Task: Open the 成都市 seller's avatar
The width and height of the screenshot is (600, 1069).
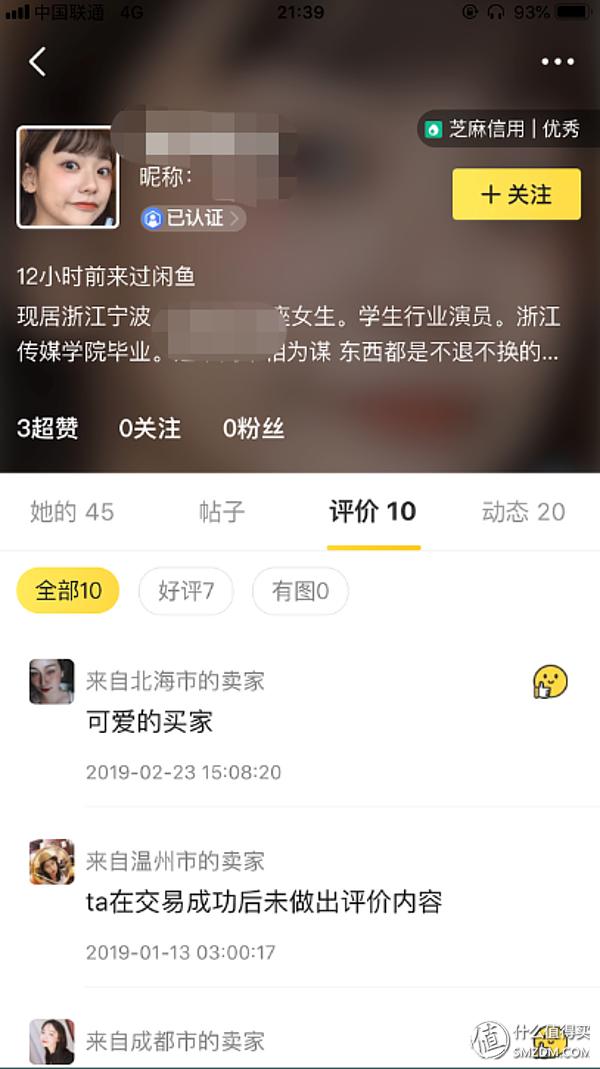Action: pyautogui.click(x=52, y=1041)
